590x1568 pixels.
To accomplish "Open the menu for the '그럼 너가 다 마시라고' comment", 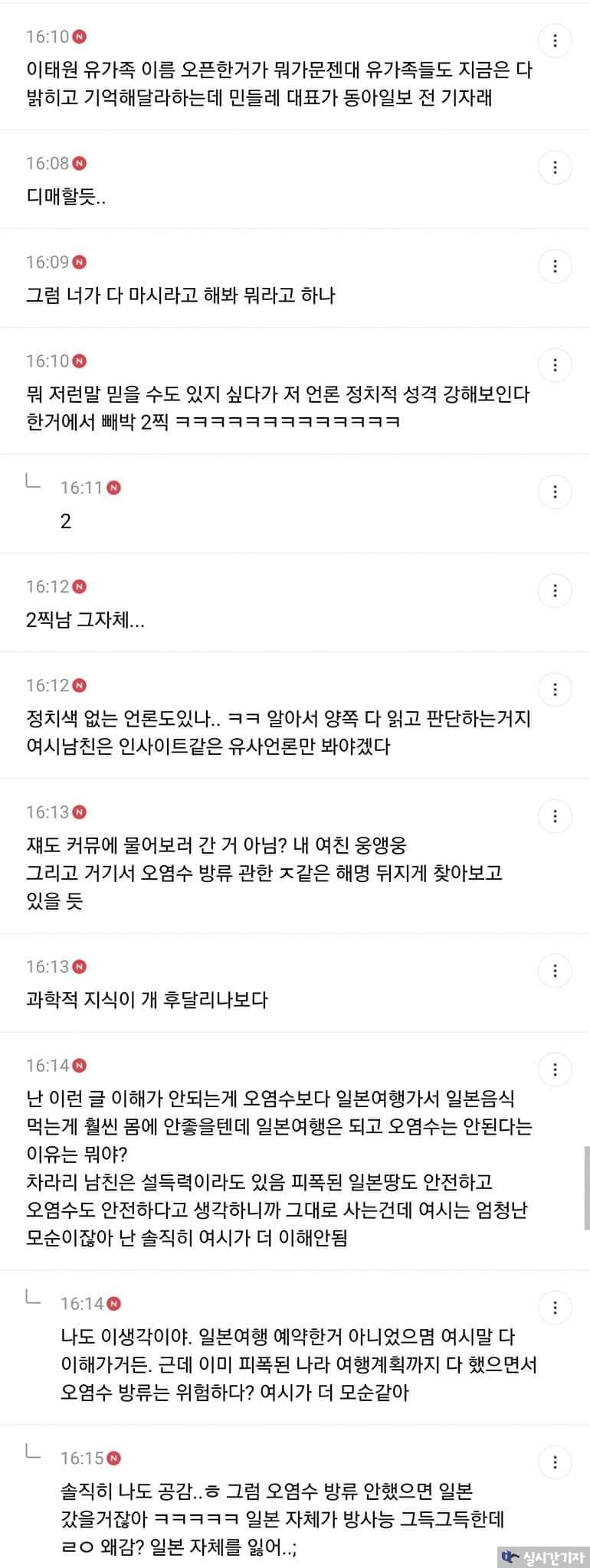I will pos(555,266).
